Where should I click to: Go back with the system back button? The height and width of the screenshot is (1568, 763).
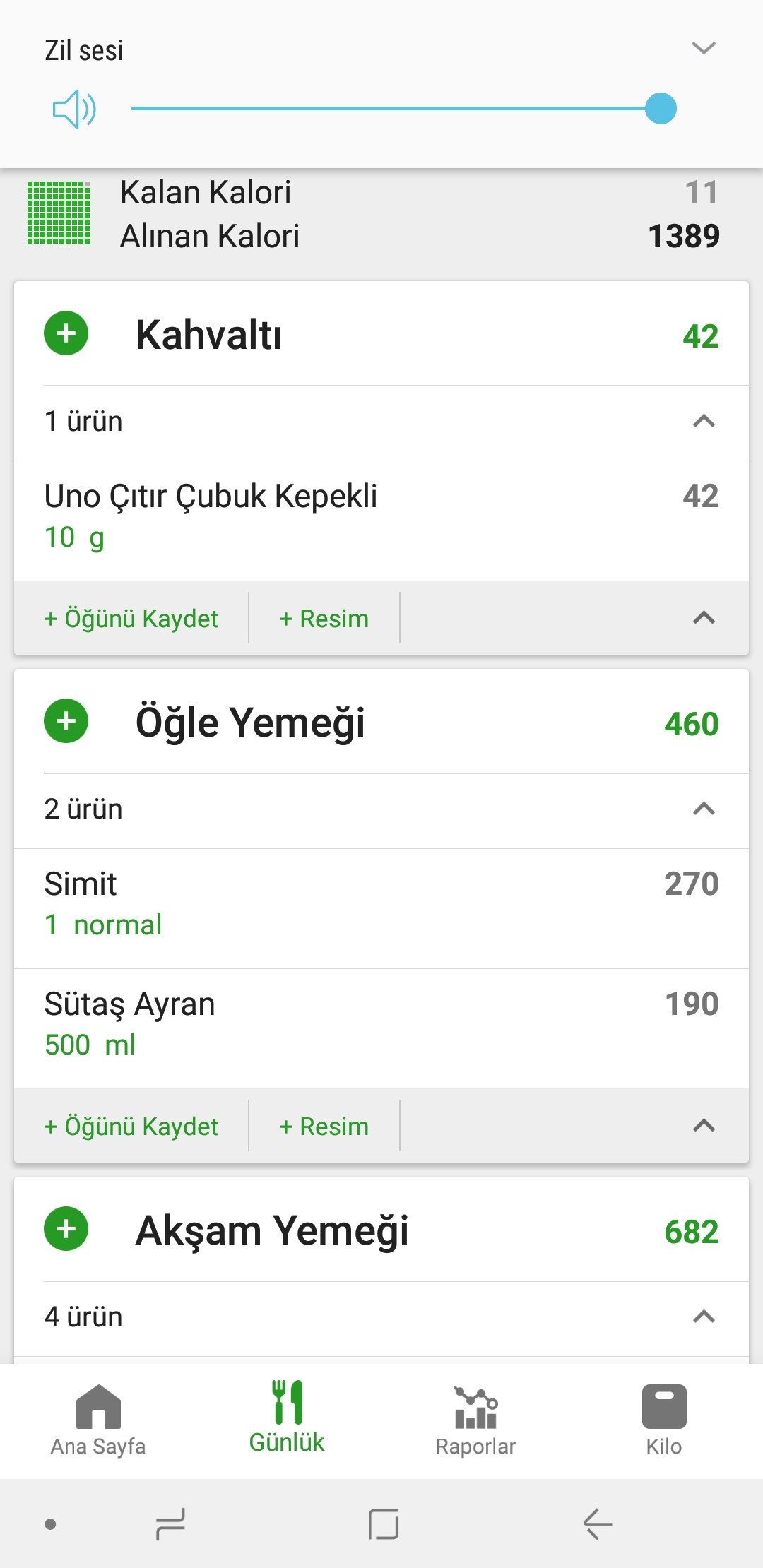(598, 1524)
